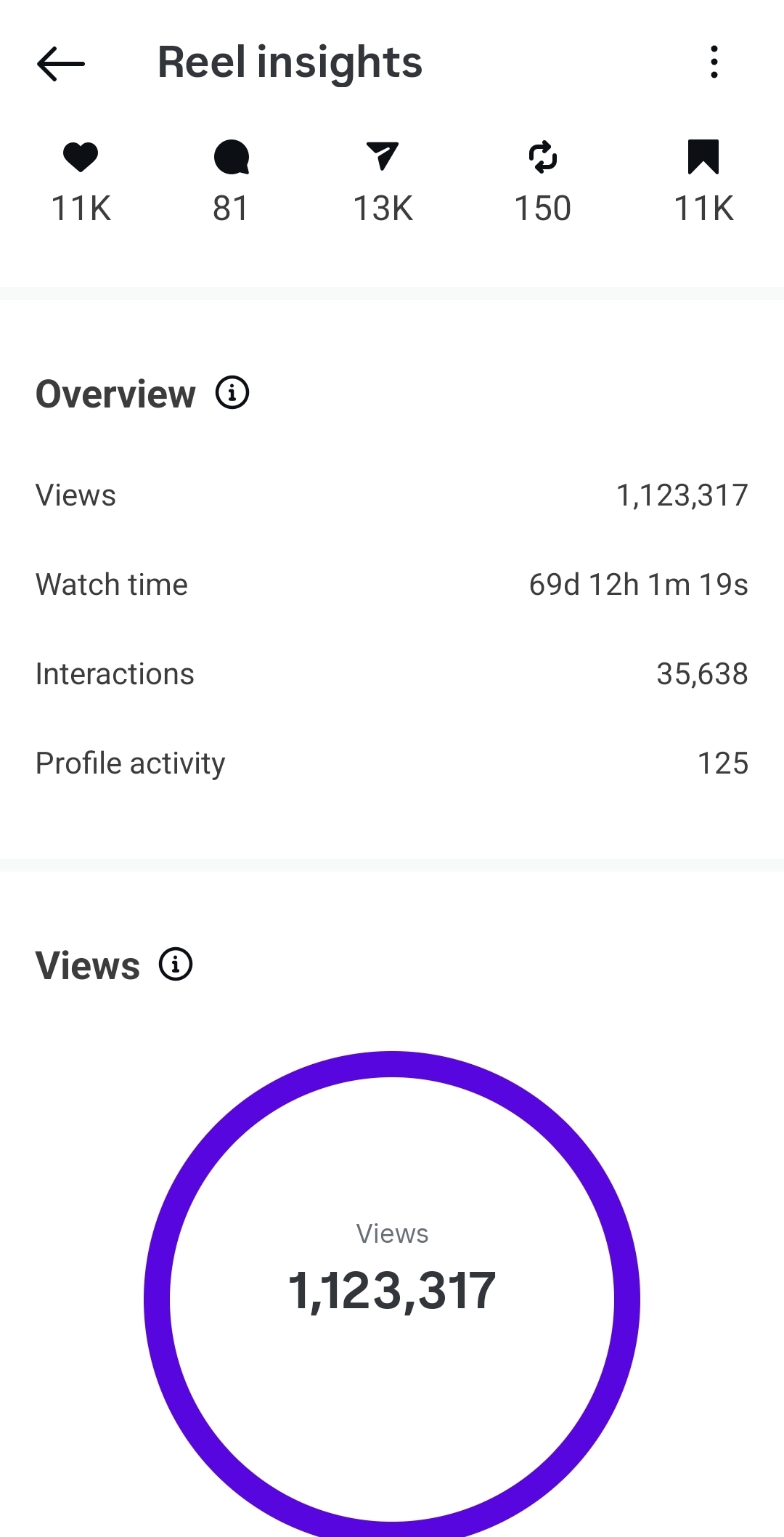Screen dimensions: 784x1537
Task: Go back from Reel insights
Action: pos(61,63)
